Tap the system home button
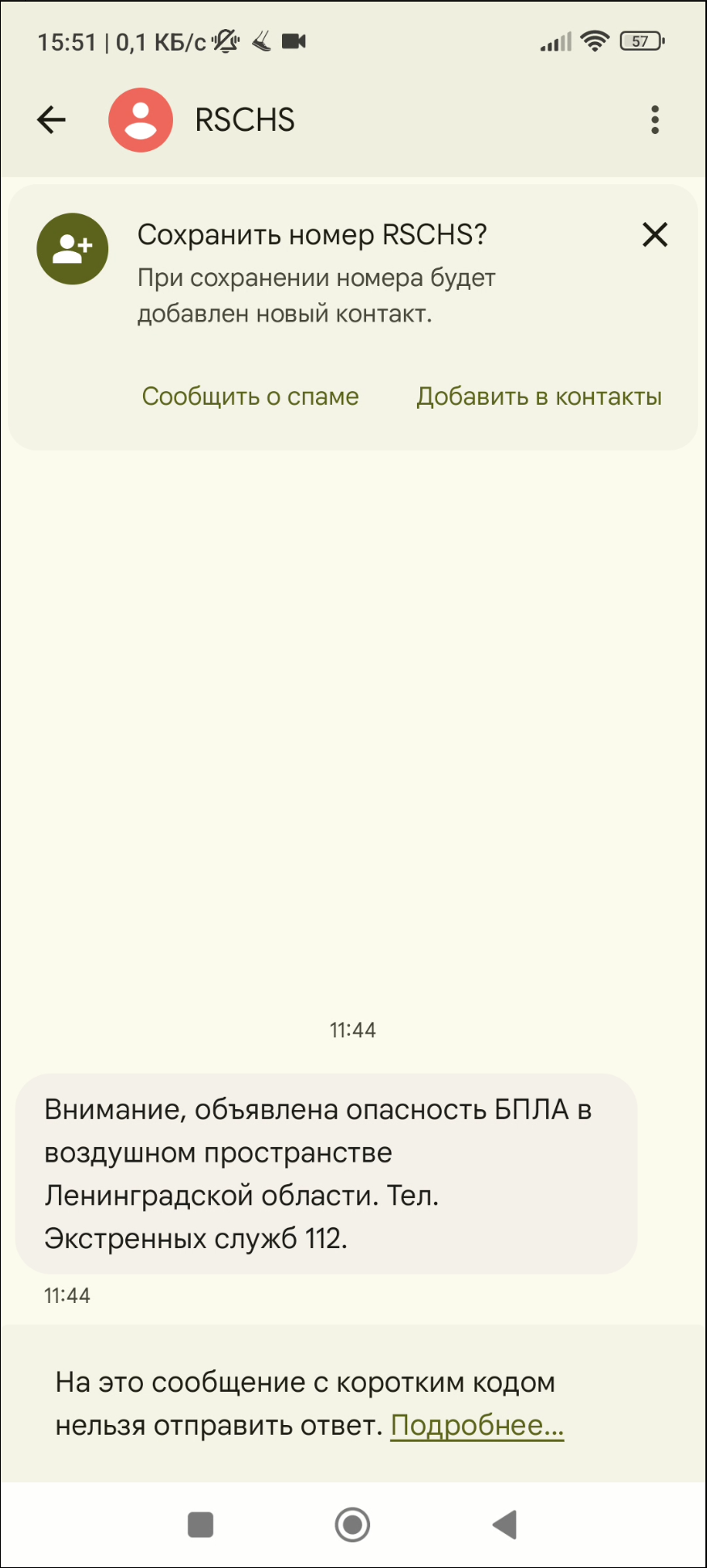The width and height of the screenshot is (707, 1568). pos(352,1524)
